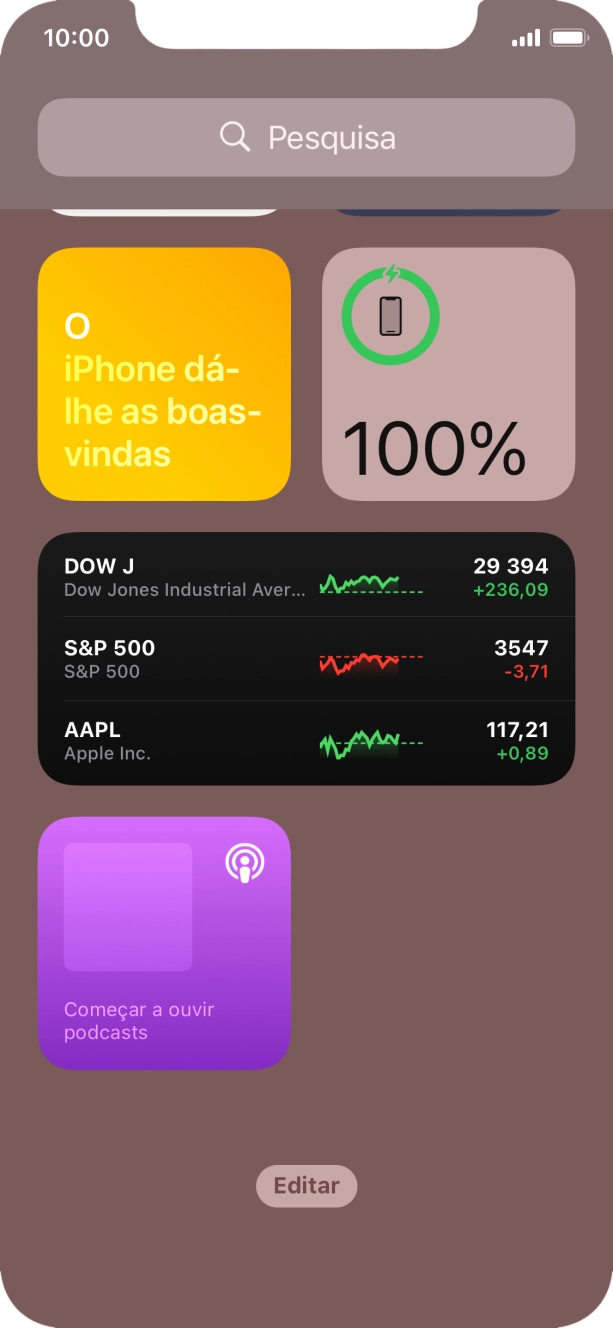The image size is (613, 1328).
Task: Open the AAPL Apple Inc. stock row
Action: point(306,741)
